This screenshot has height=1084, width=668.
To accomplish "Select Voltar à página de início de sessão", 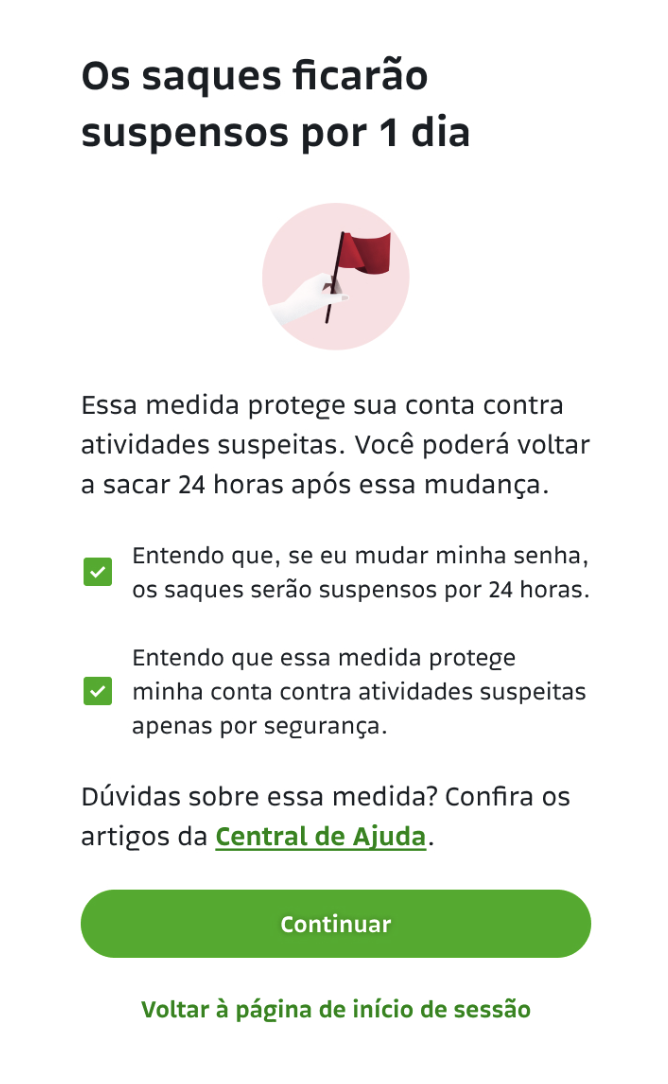I will [x=335, y=1009].
